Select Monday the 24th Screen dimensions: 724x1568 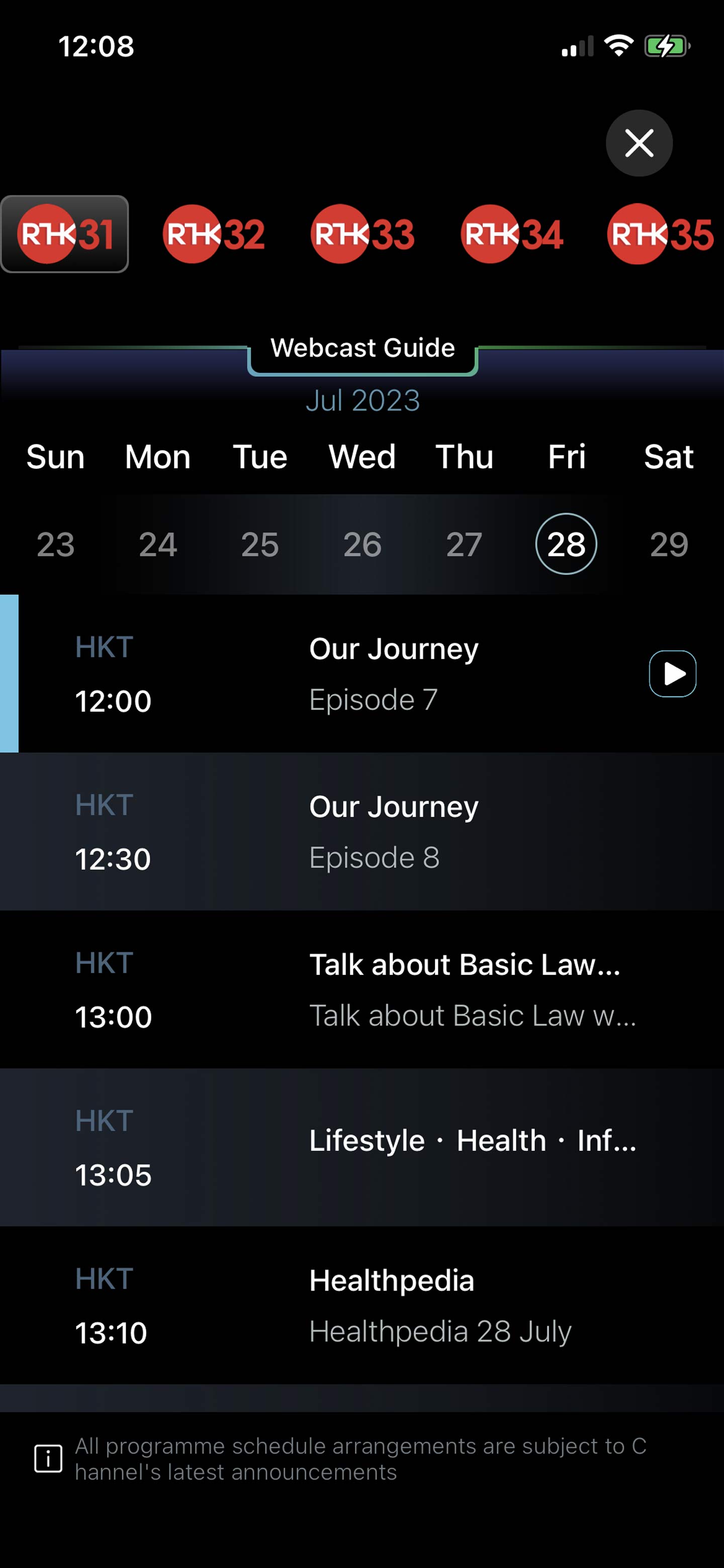(x=158, y=544)
